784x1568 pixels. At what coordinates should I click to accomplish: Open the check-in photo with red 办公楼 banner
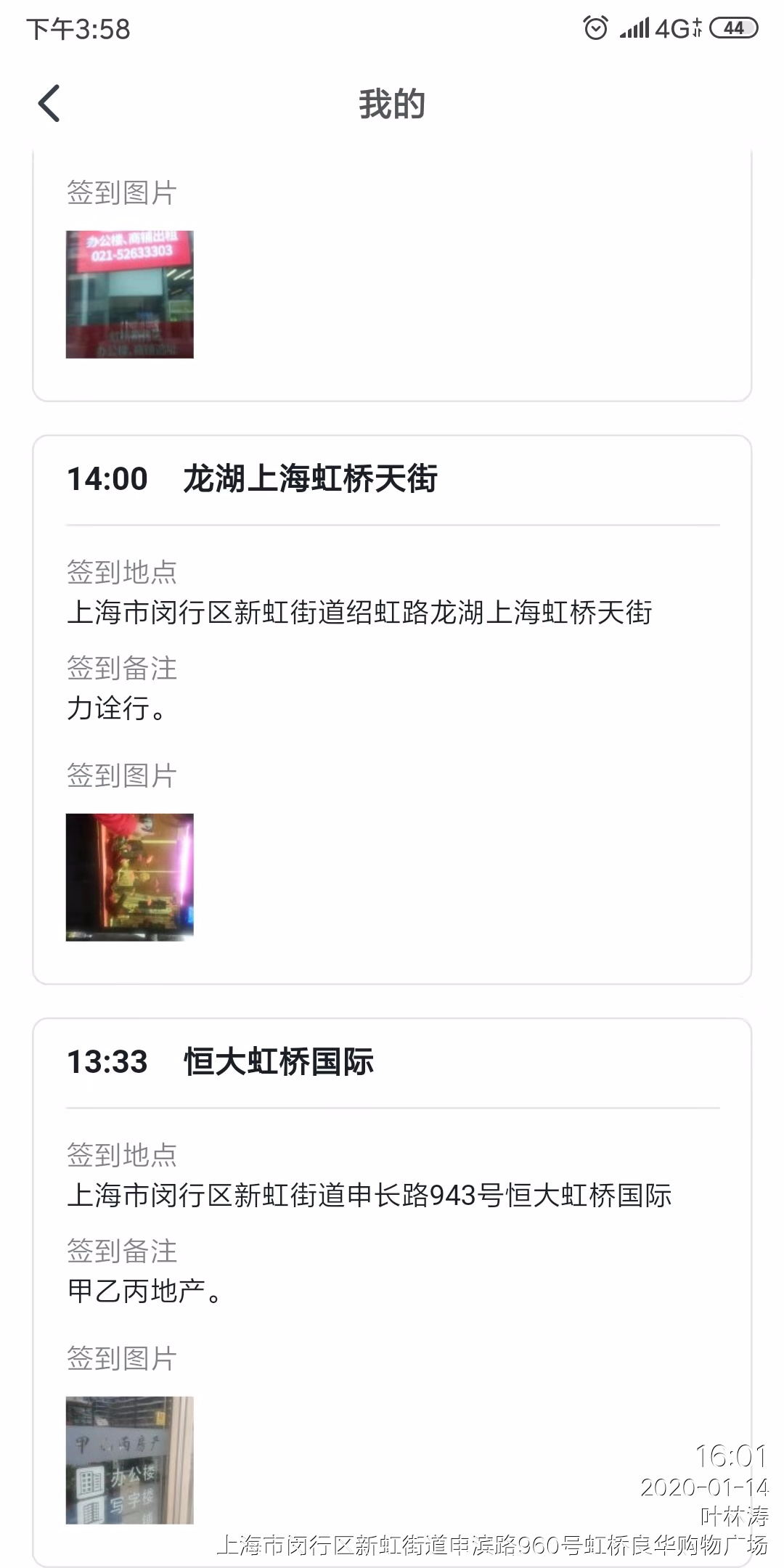pos(130,294)
